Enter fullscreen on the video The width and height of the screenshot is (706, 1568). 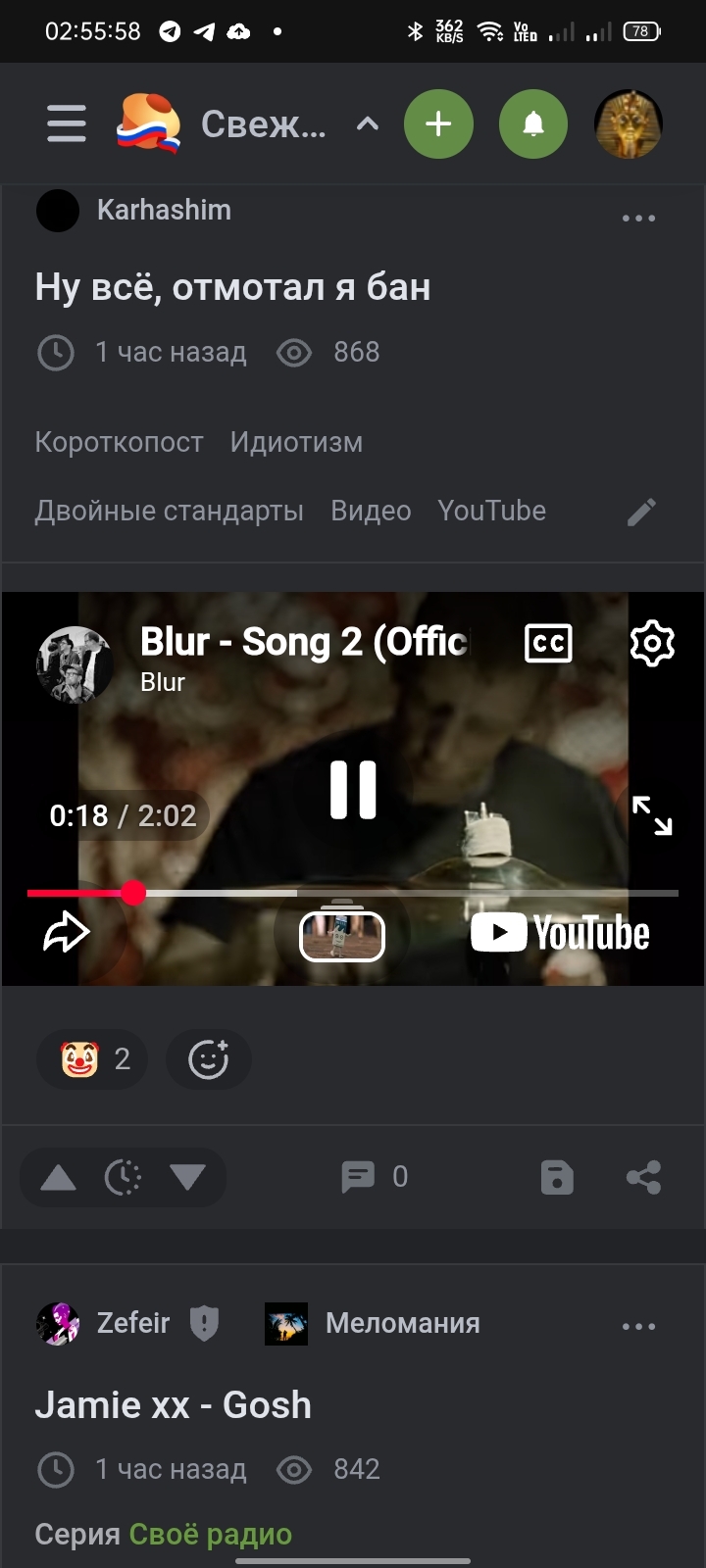click(652, 815)
